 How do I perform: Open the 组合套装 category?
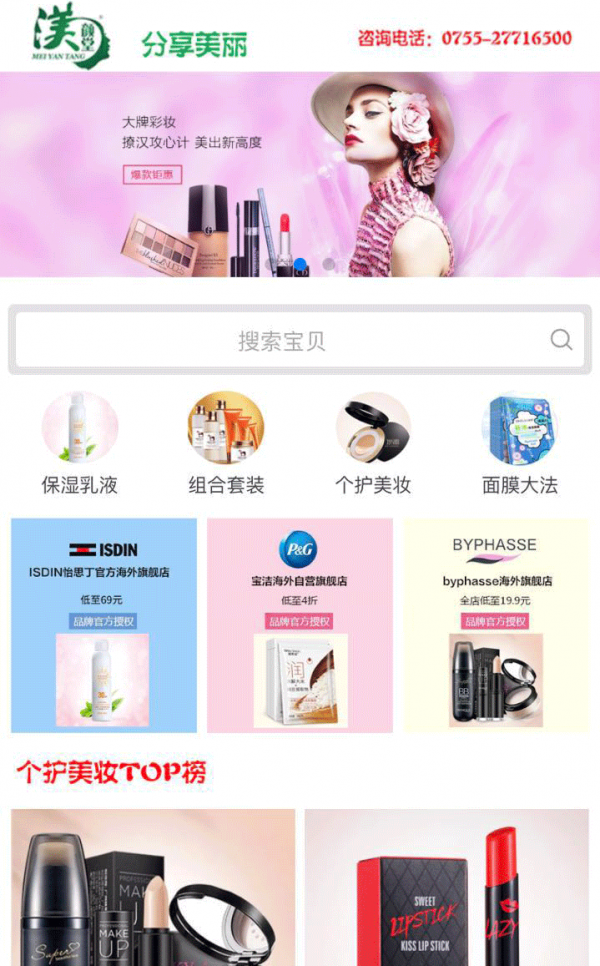226,444
